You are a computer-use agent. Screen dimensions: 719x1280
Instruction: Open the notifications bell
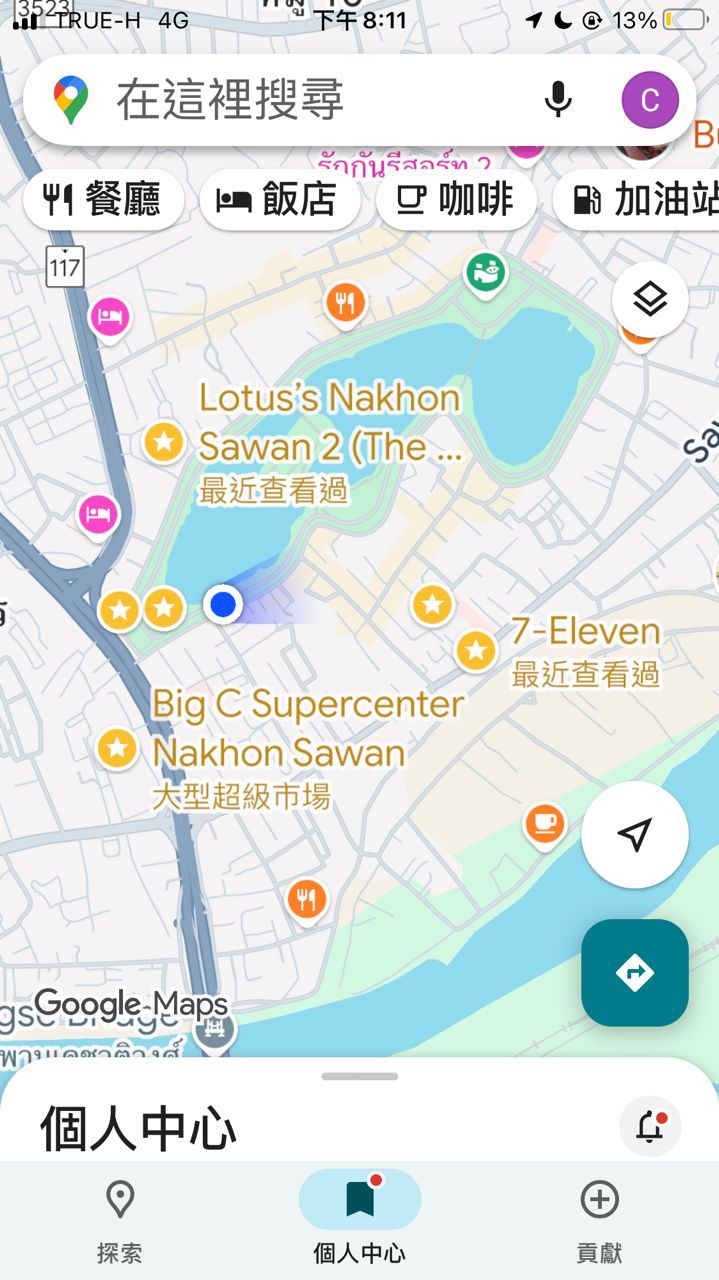coord(650,1126)
